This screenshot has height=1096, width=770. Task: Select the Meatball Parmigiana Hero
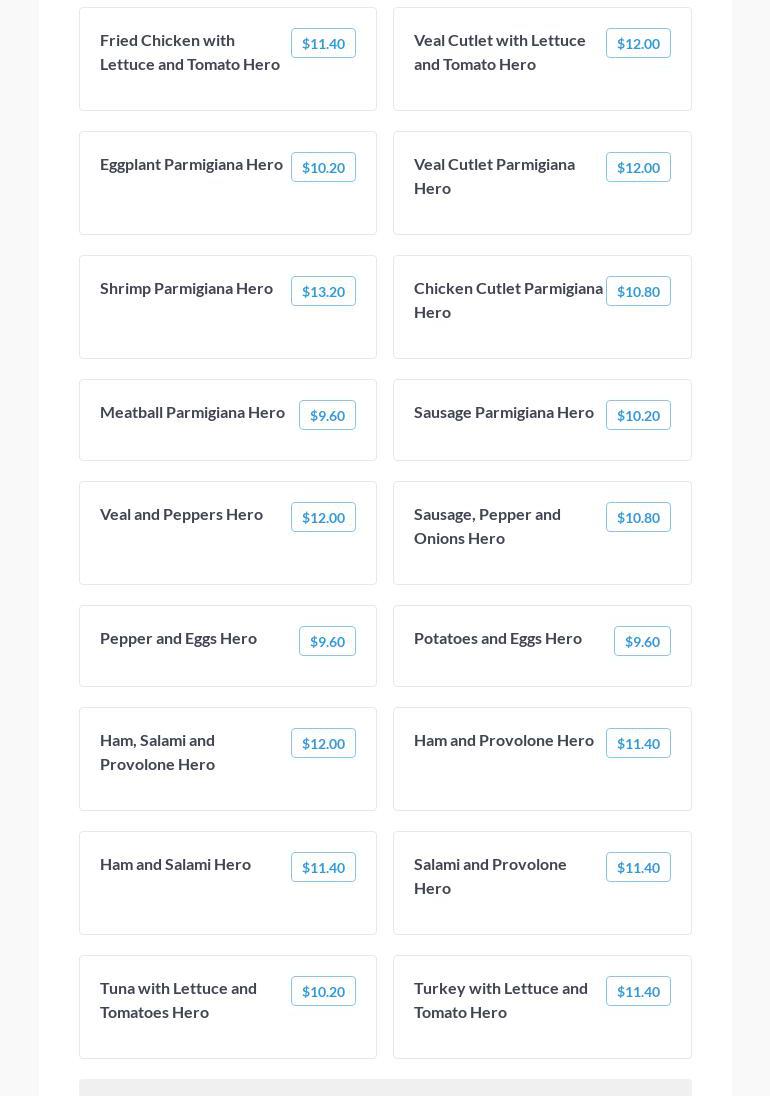coord(228,420)
